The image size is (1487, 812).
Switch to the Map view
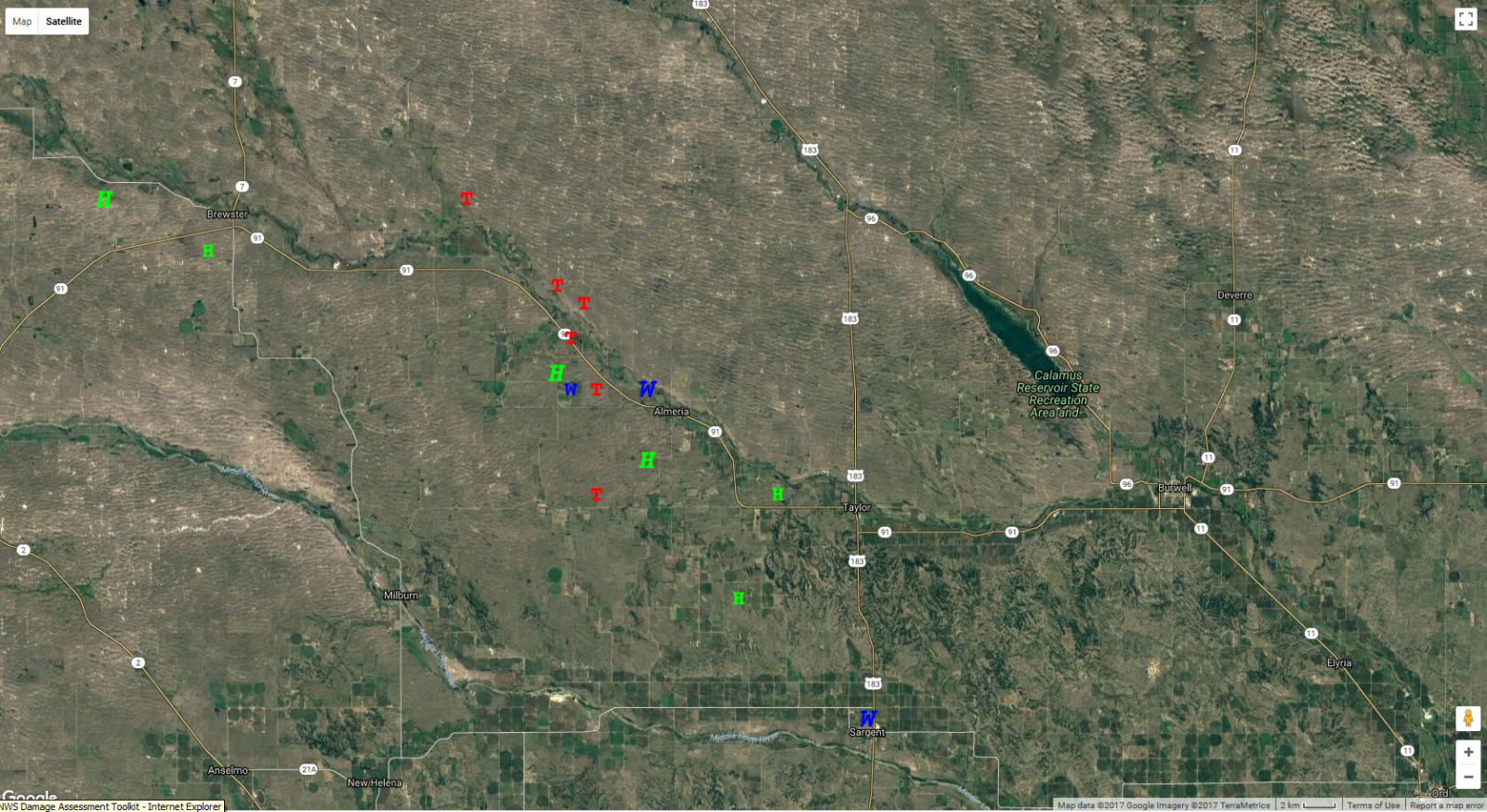[x=22, y=21]
